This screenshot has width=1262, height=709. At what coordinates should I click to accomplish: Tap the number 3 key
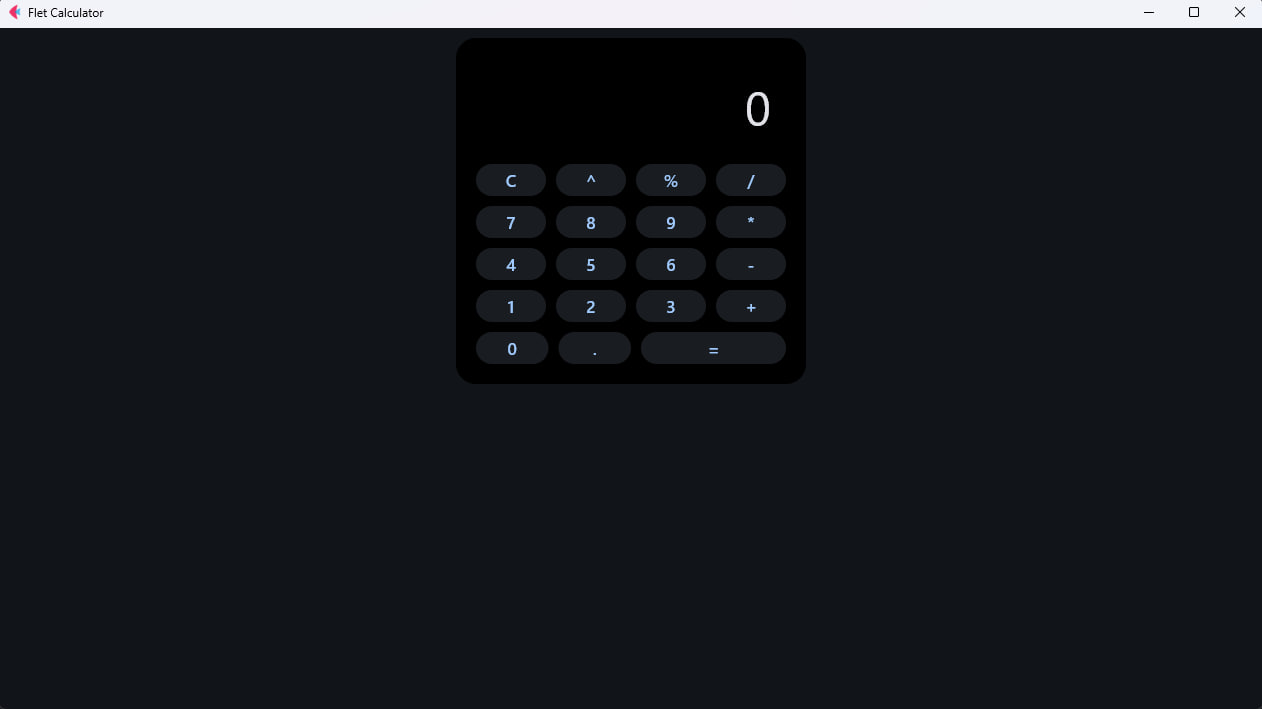pos(671,306)
